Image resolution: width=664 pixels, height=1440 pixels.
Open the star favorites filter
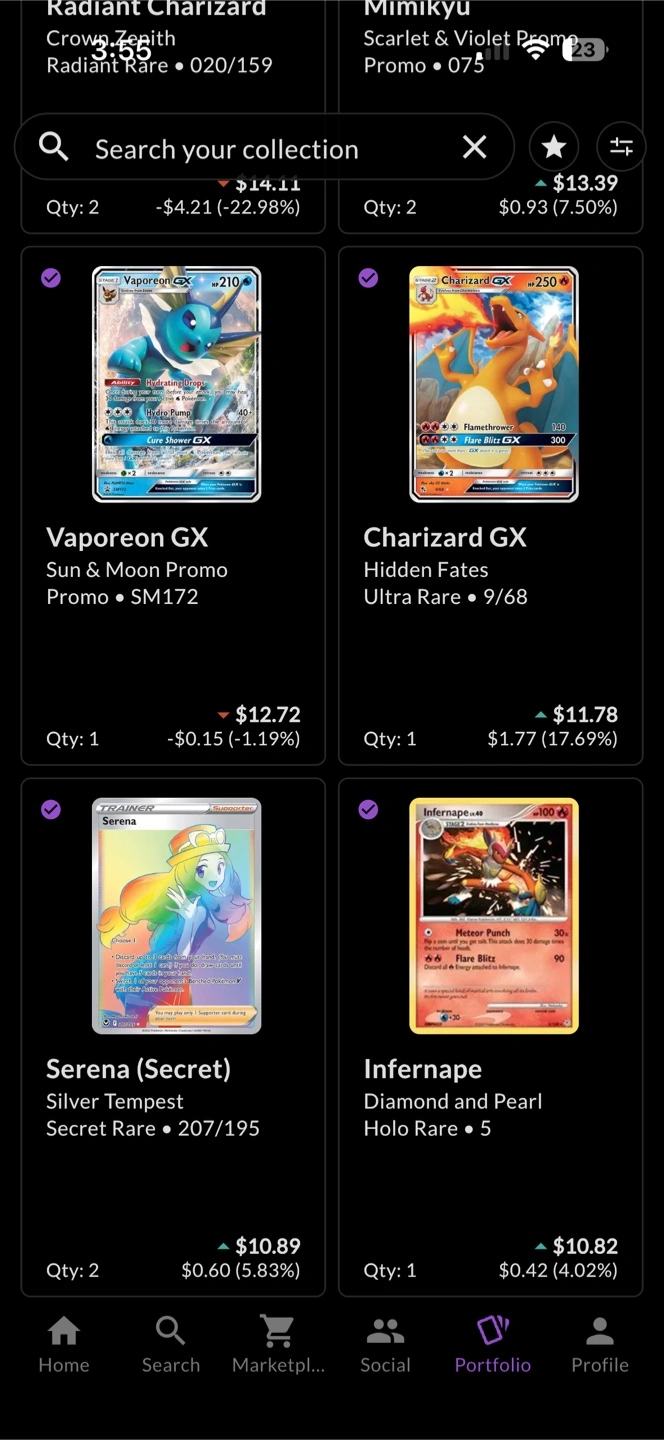tap(554, 148)
